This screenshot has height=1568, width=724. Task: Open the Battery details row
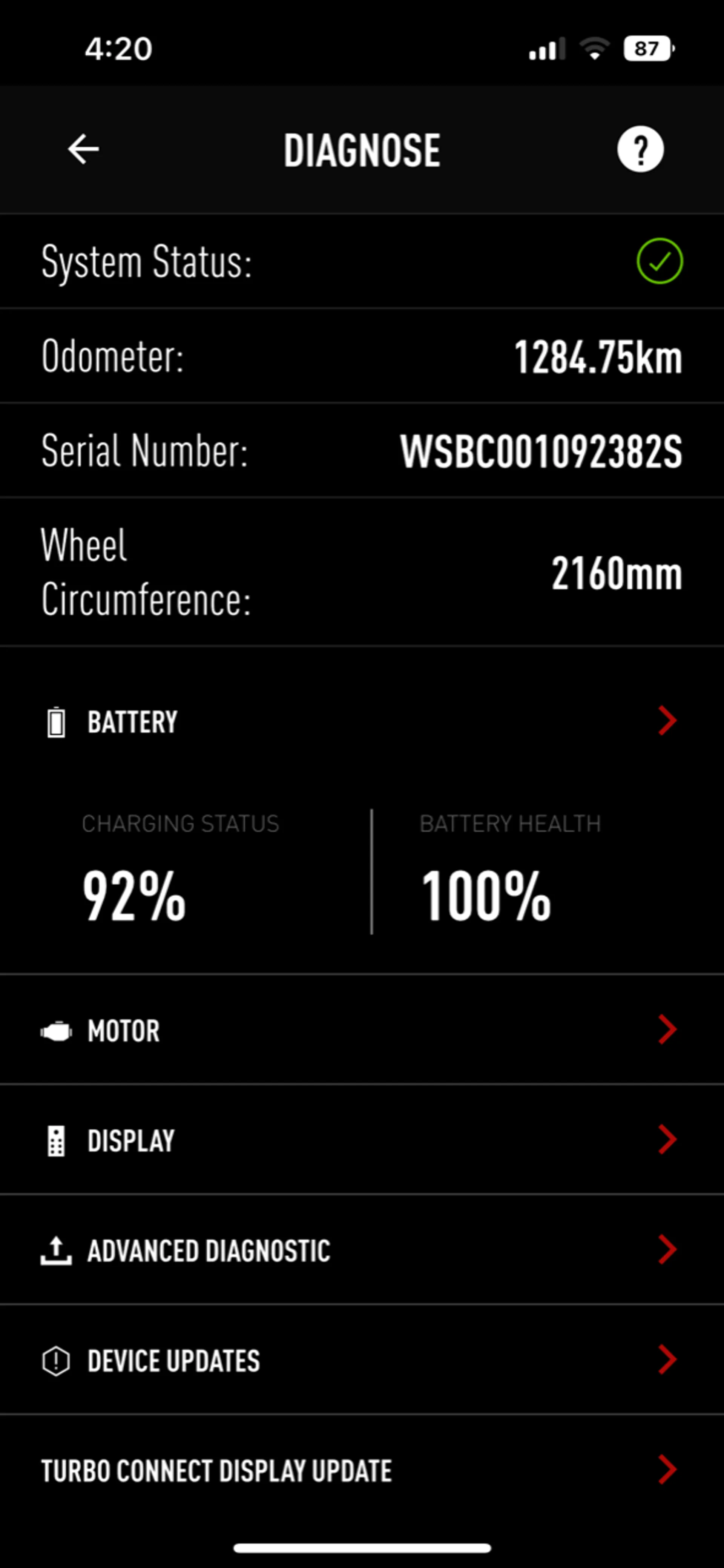(x=362, y=722)
